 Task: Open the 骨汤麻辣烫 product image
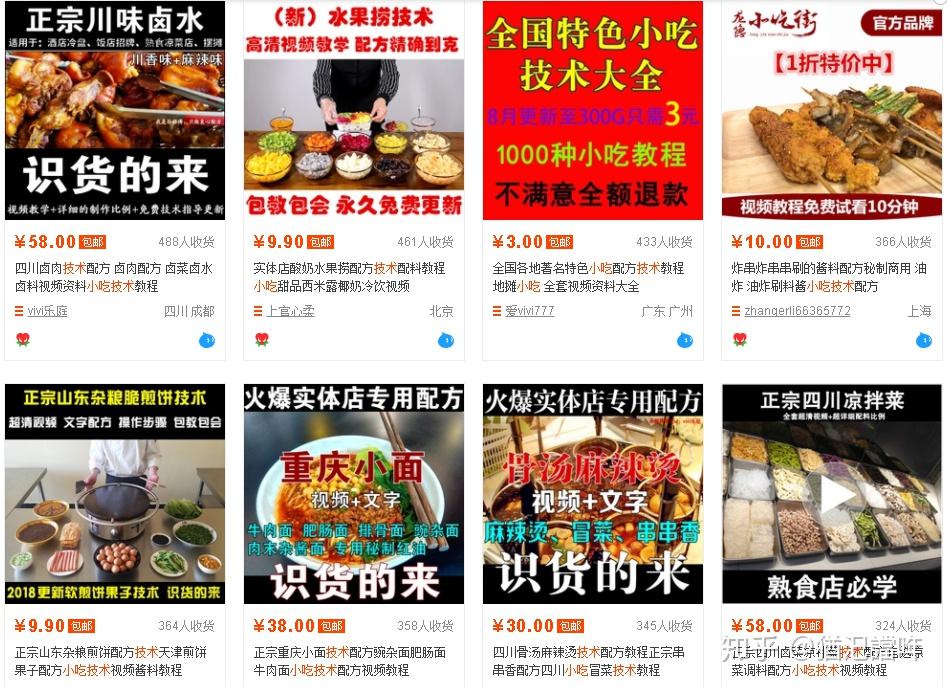[592, 494]
